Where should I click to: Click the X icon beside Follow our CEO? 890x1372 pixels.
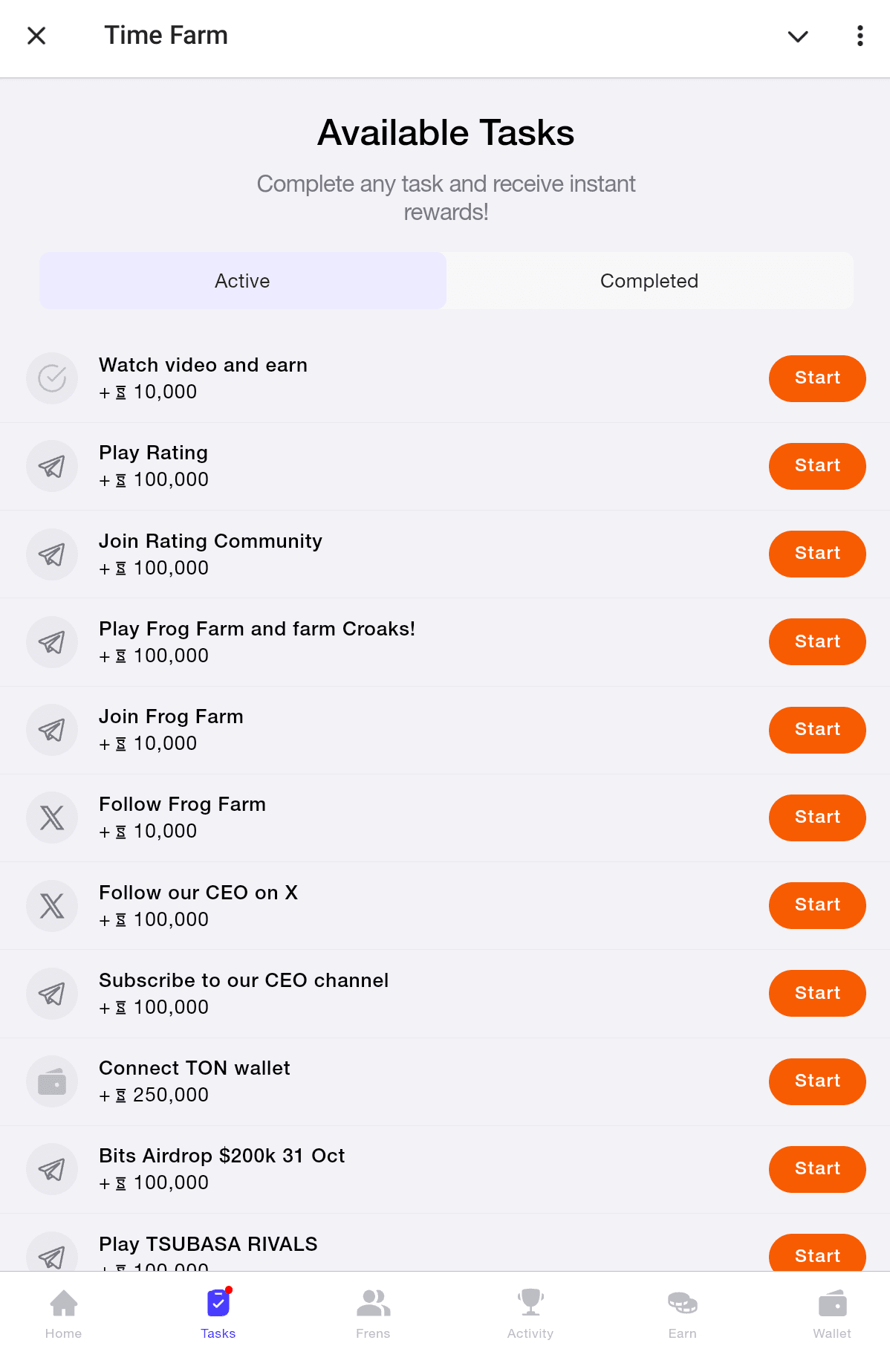click(x=52, y=905)
